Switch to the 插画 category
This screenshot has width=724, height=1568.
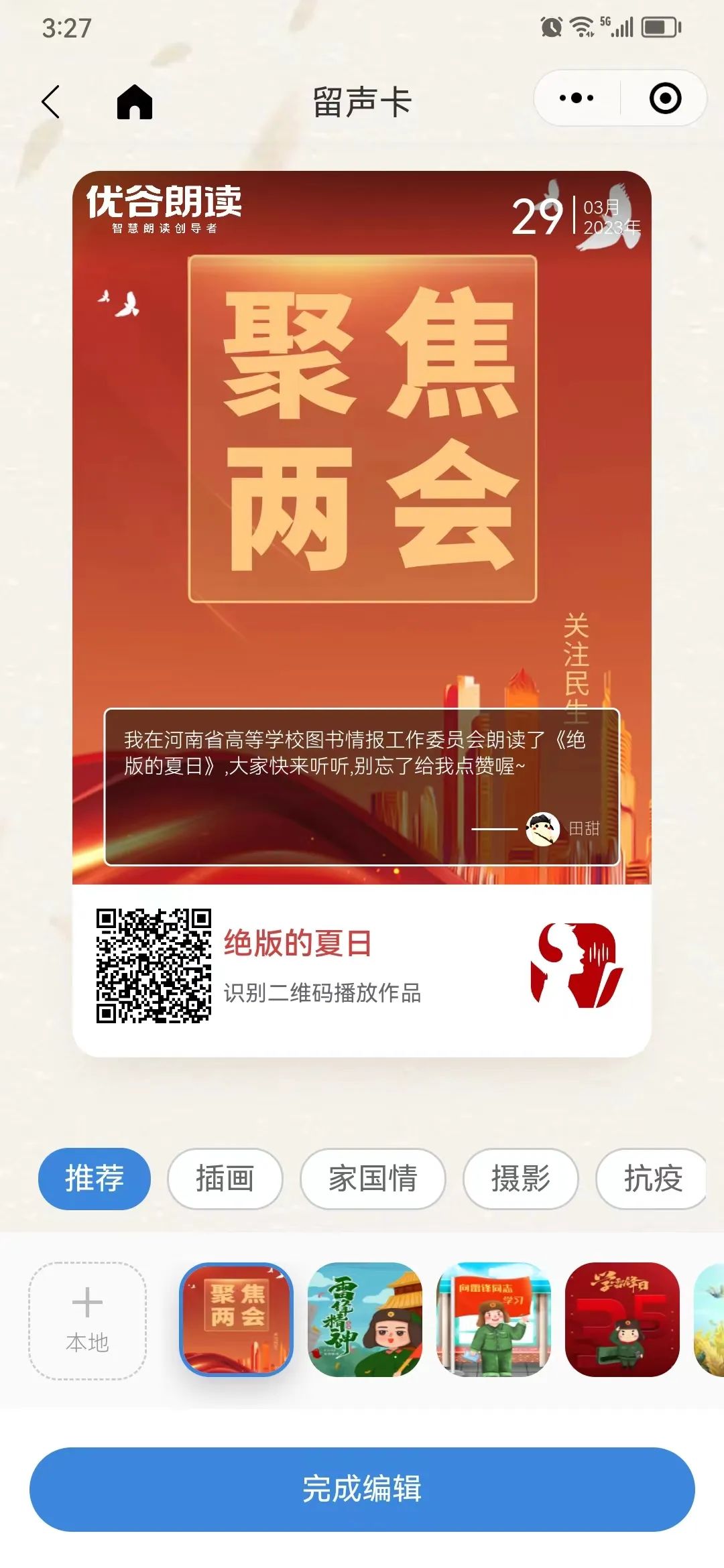click(225, 1178)
